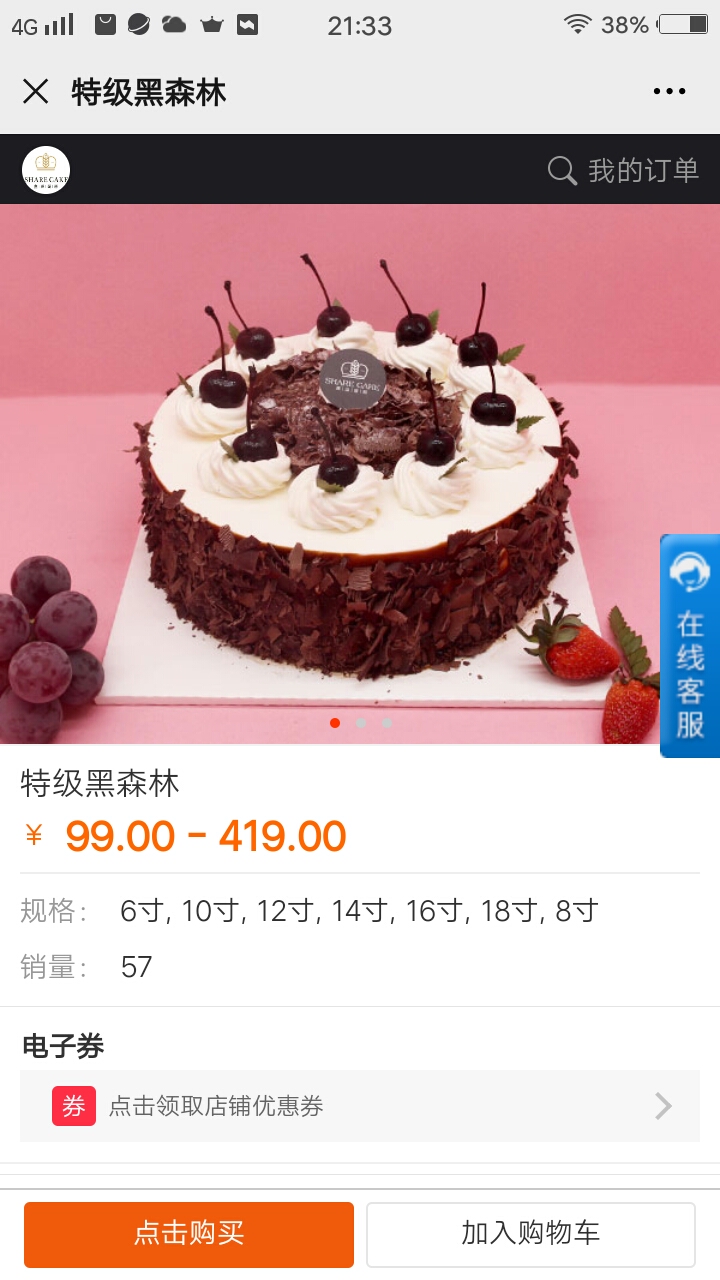The width and height of the screenshot is (720, 1280).
Task: Open 在线客服 online customer service
Action: coord(690,646)
